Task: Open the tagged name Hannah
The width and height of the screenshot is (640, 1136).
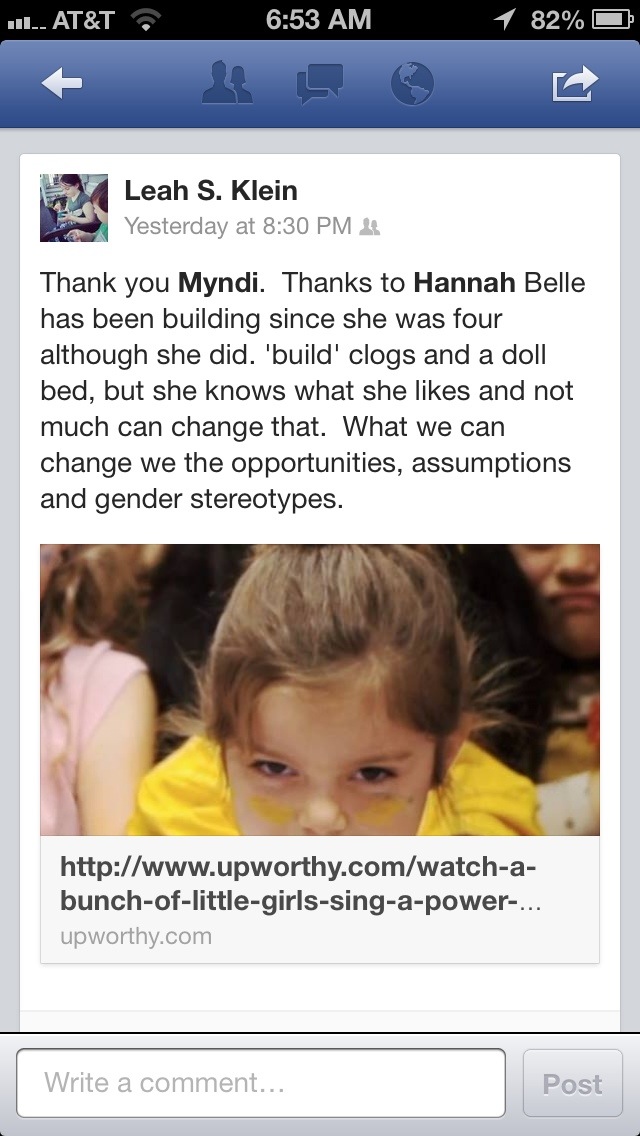Action: click(x=464, y=283)
